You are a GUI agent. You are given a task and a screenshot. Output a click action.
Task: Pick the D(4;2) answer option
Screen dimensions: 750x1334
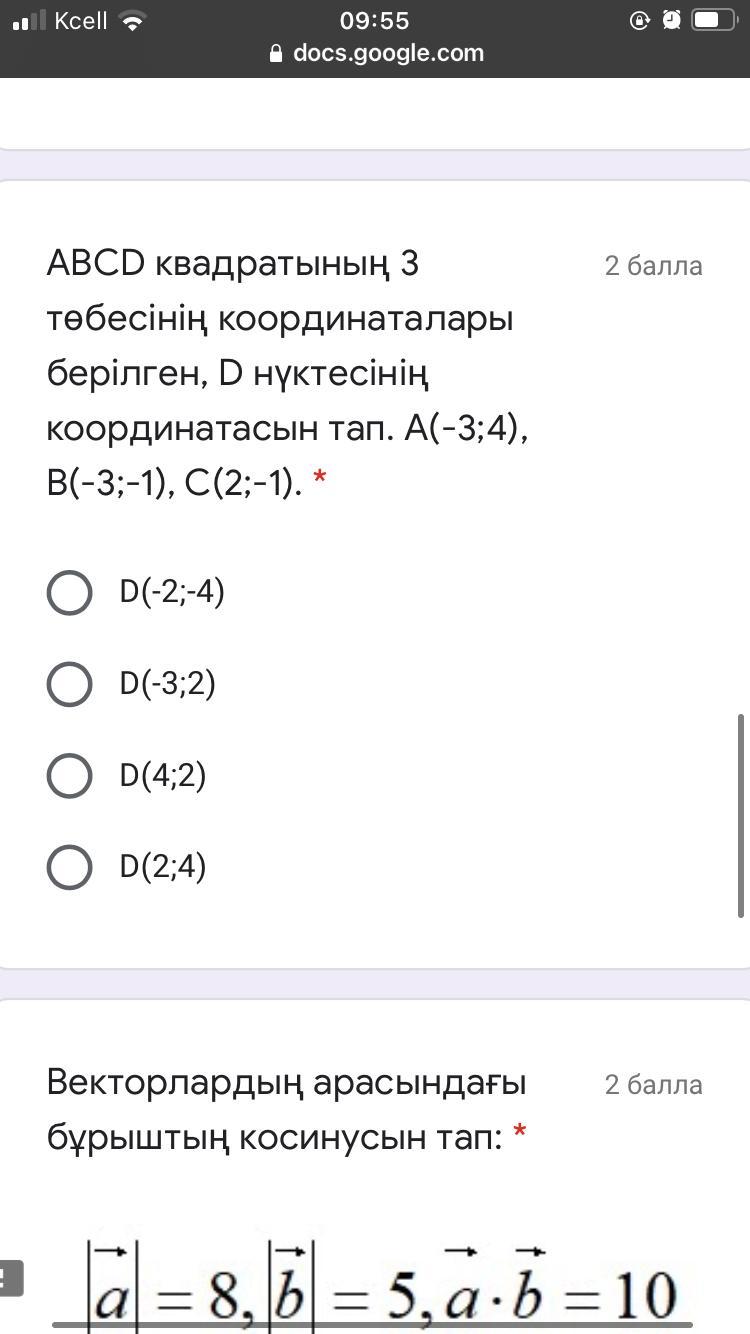pyautogui.click(x=70, y=776)
